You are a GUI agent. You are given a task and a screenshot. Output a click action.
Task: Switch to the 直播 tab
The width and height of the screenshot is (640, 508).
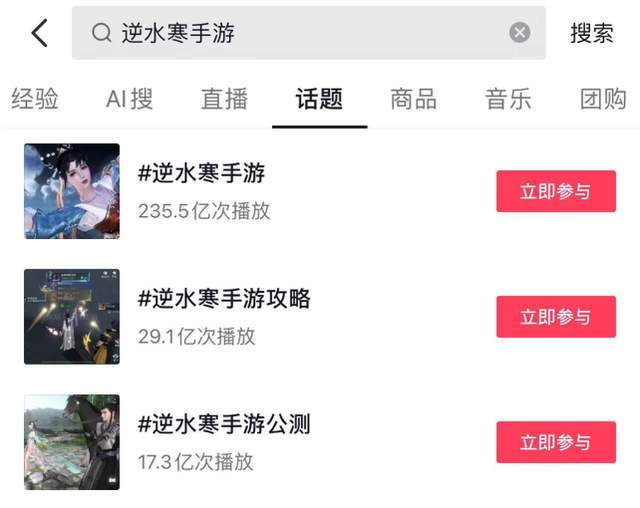click(x=224, y=99)
